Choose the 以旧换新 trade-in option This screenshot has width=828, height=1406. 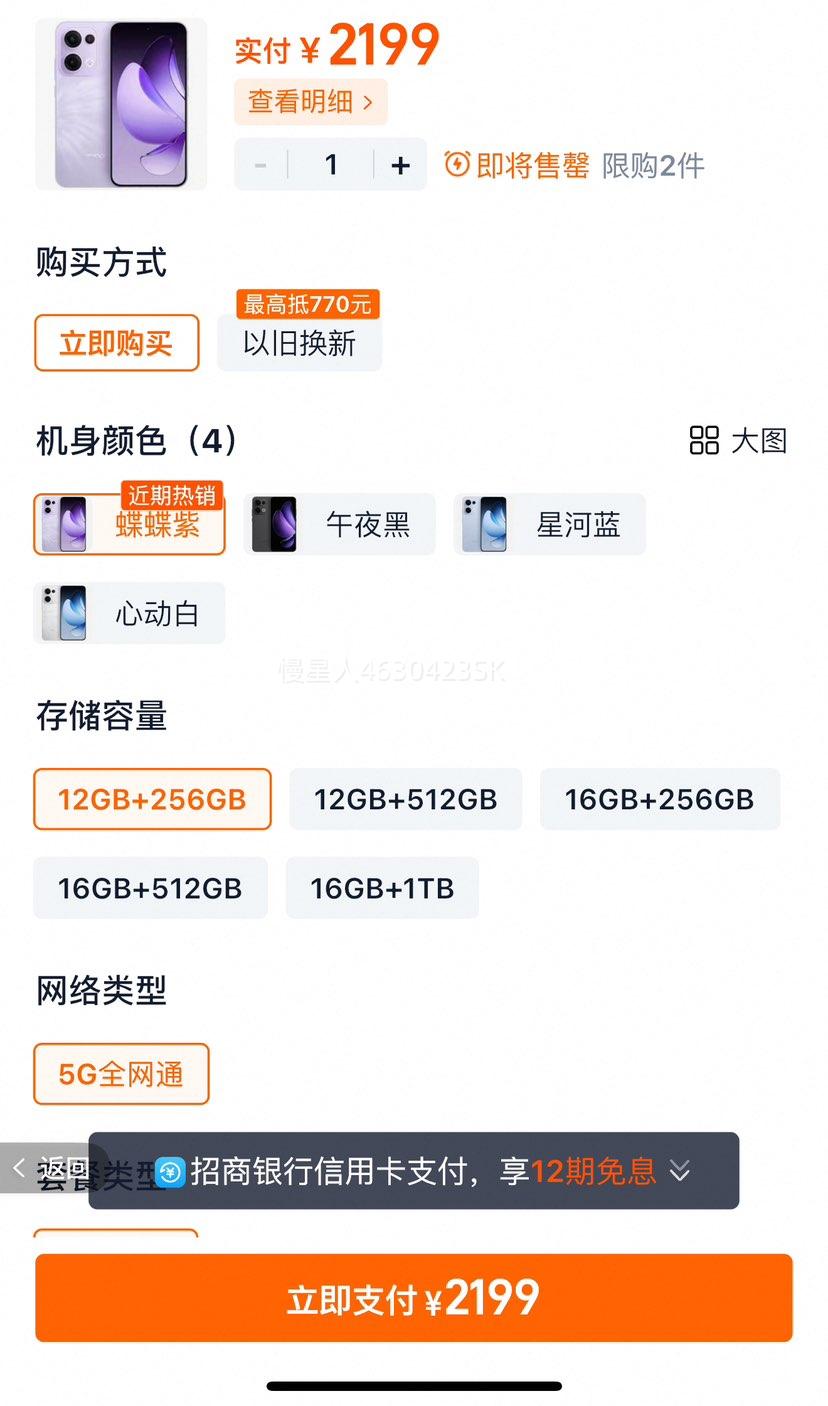tap(299, 343)
